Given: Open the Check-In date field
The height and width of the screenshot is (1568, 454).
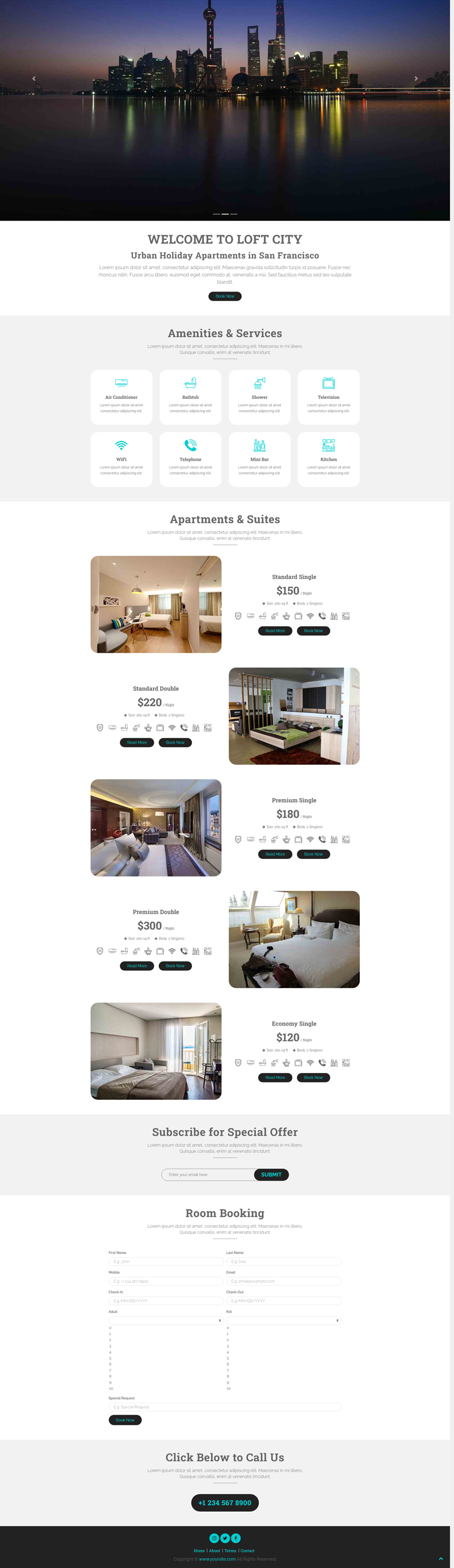Looking at the screenshot, I should pyautogui.click(x=166, y=1301).
